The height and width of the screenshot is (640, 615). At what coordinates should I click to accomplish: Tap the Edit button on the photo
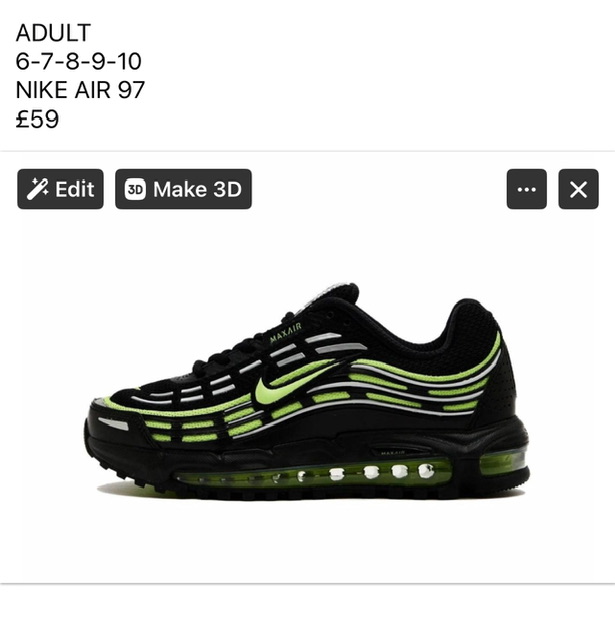[60, 189]
